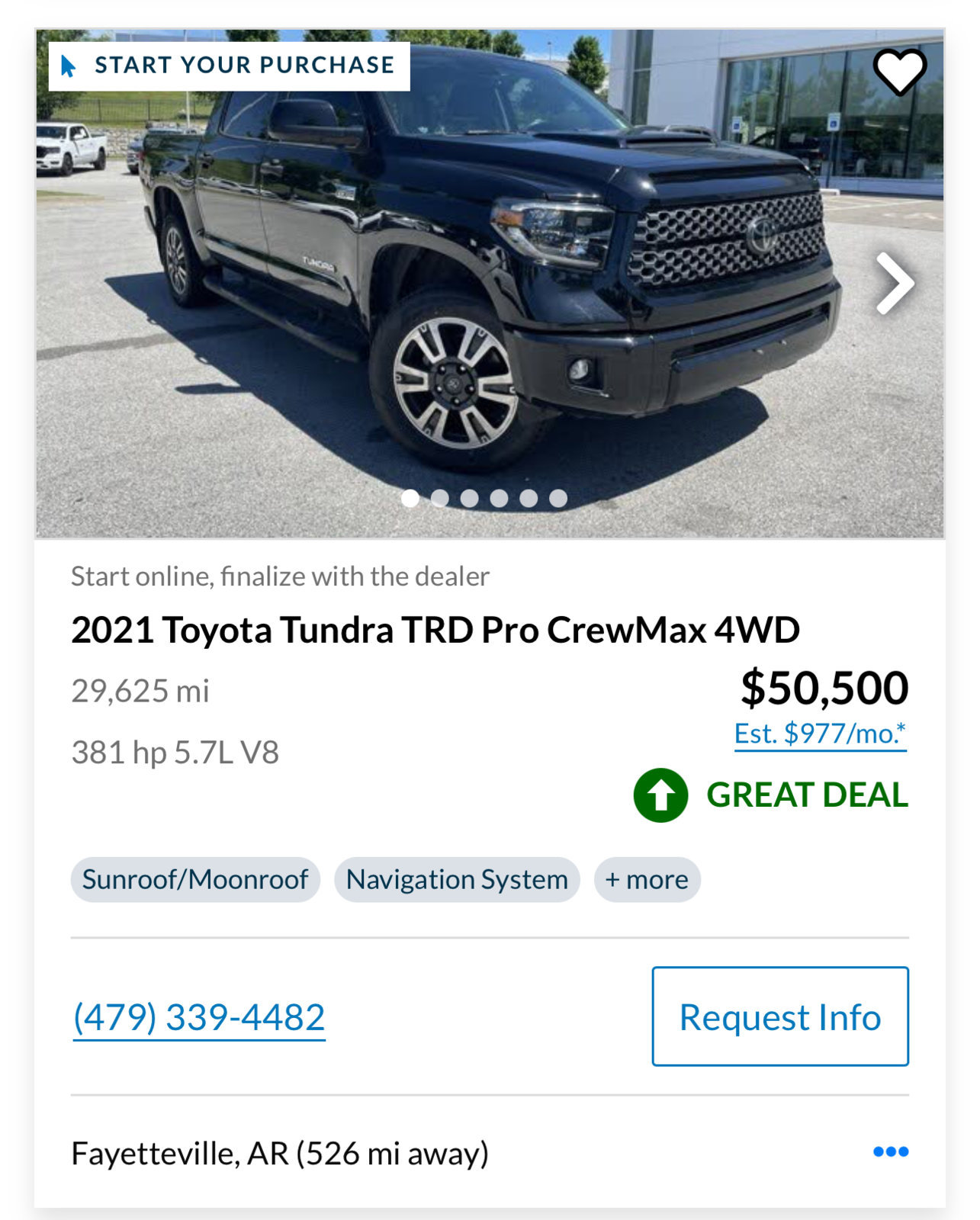Open the three-dot options menu
The height and width of the screenshot is (1220, 980).
[890, 1151]
